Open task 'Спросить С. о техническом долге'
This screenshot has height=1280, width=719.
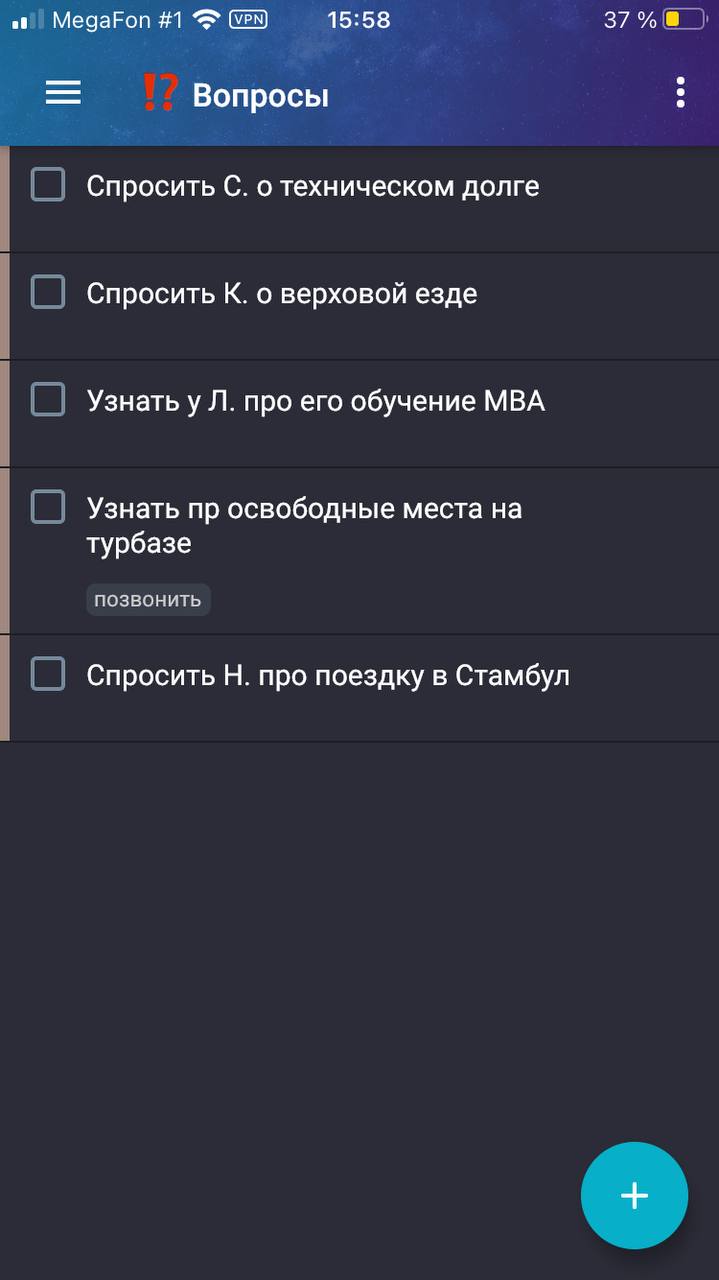point(312,187)
